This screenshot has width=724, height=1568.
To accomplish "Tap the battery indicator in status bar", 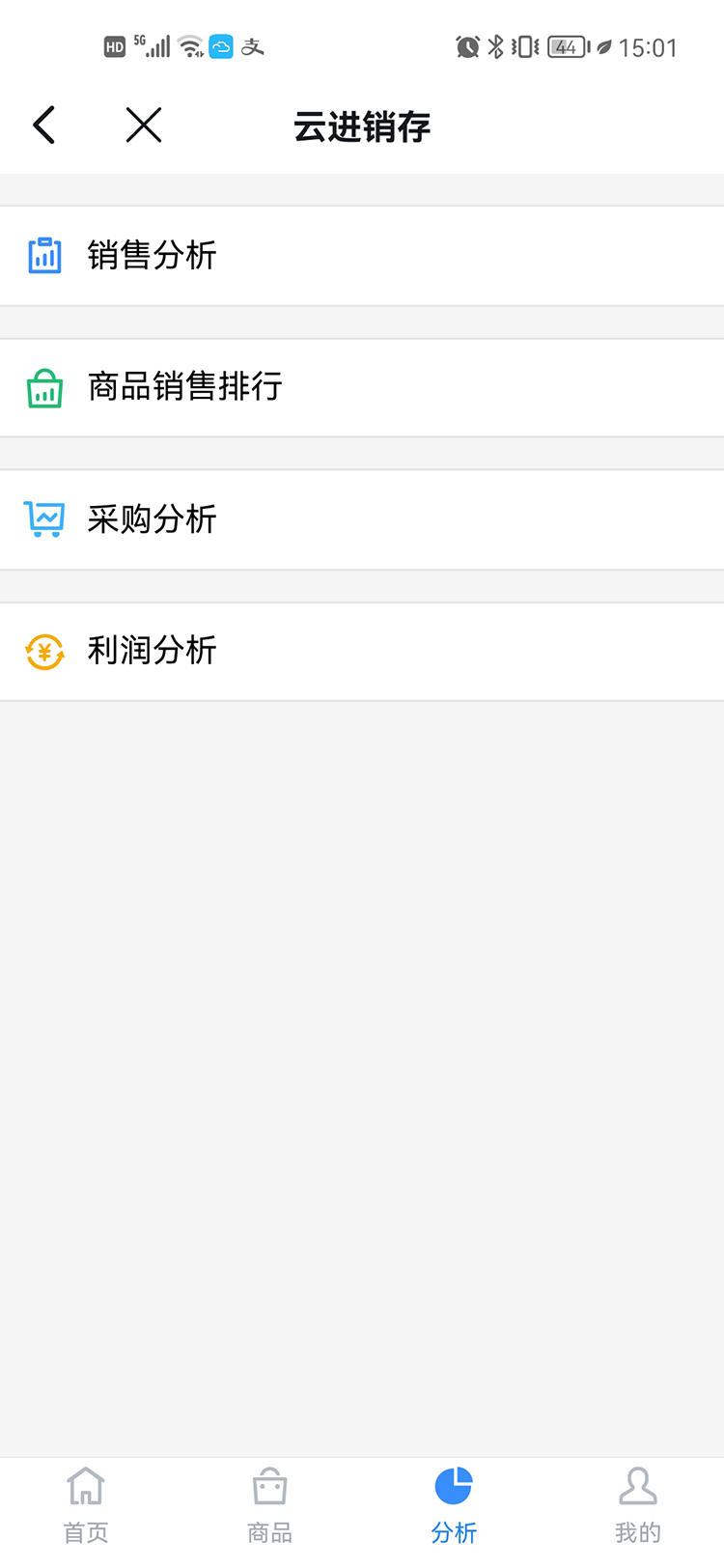I will pos(565,45).
